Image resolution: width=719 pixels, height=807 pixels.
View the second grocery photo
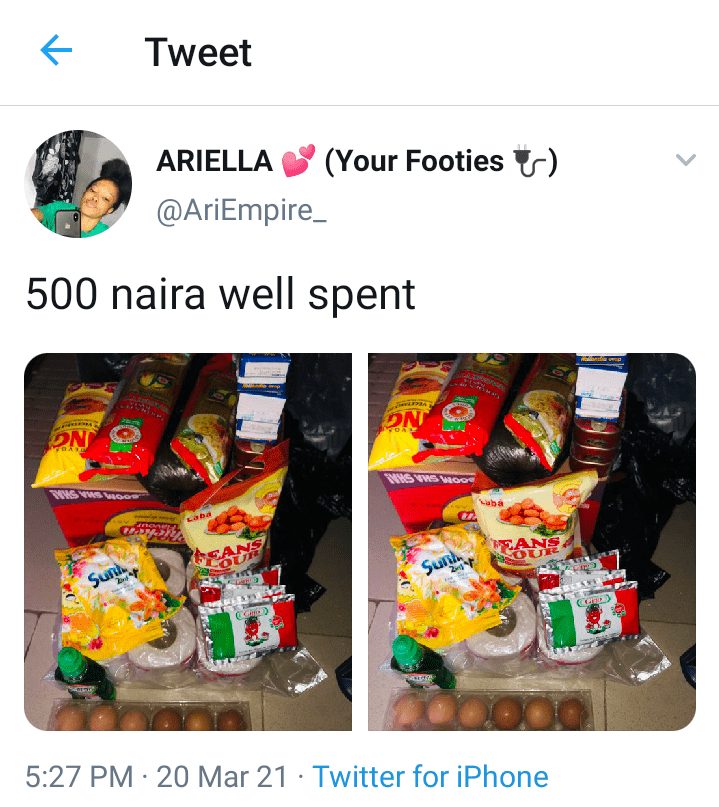click(x=531, y=541)
